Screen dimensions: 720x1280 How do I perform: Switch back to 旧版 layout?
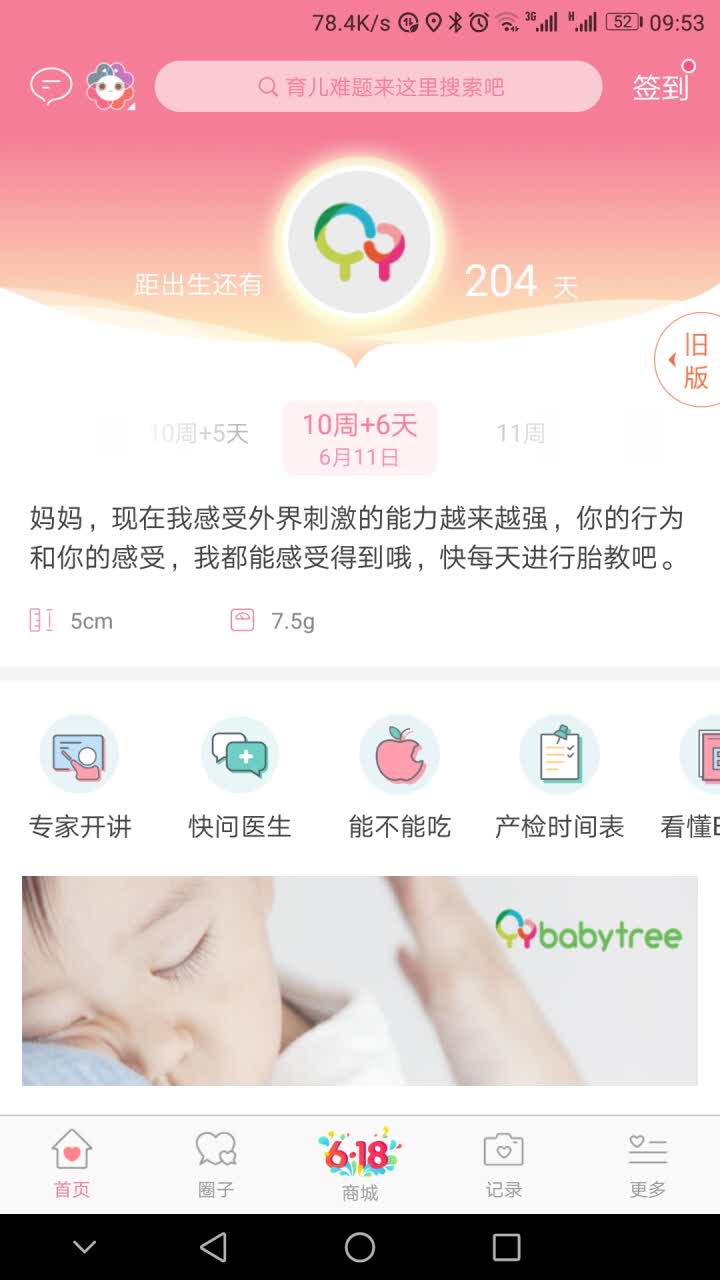[x=692, y=360]
